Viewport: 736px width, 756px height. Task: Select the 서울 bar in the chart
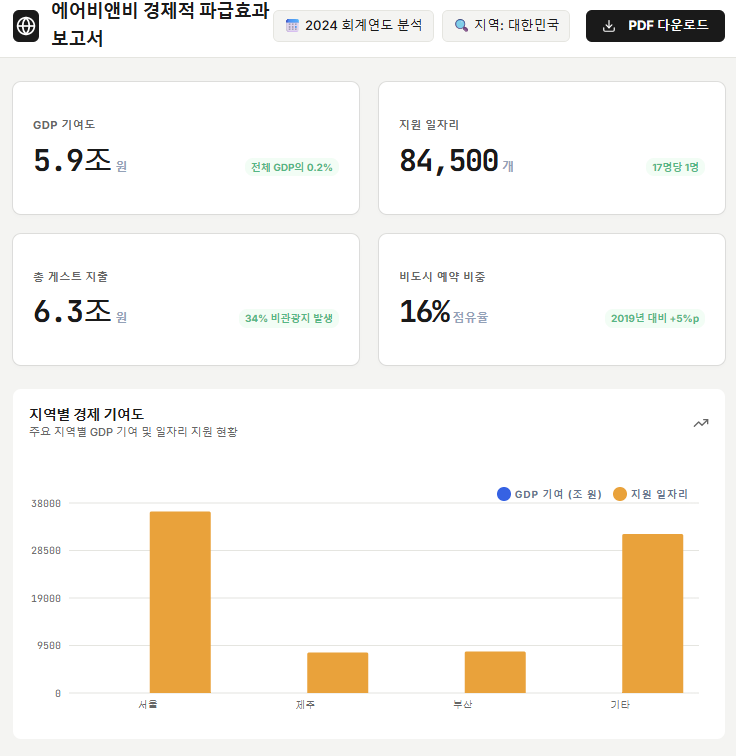(180, 602)
